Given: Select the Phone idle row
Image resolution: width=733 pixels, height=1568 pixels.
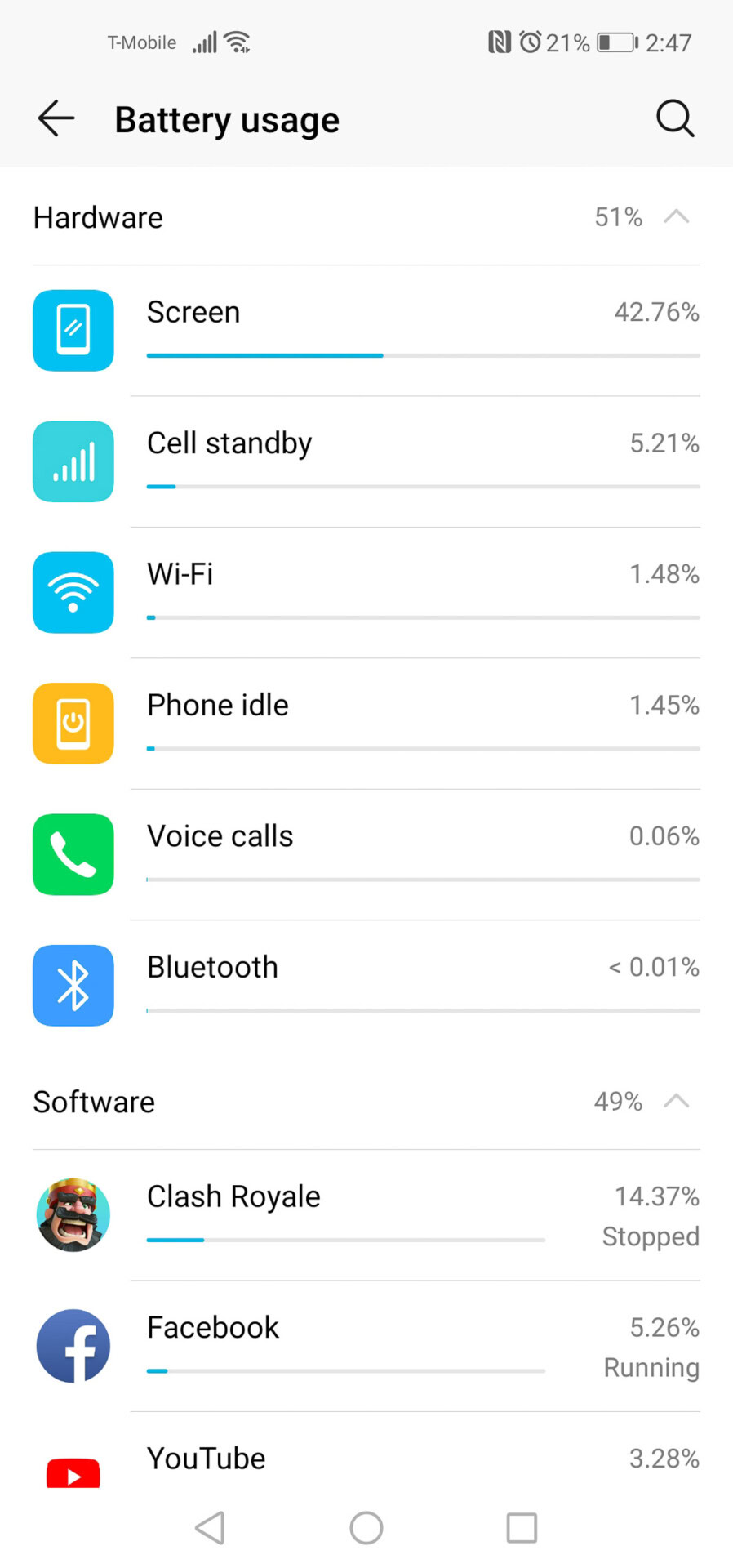Looking at the screenshot, I should 366,723.
